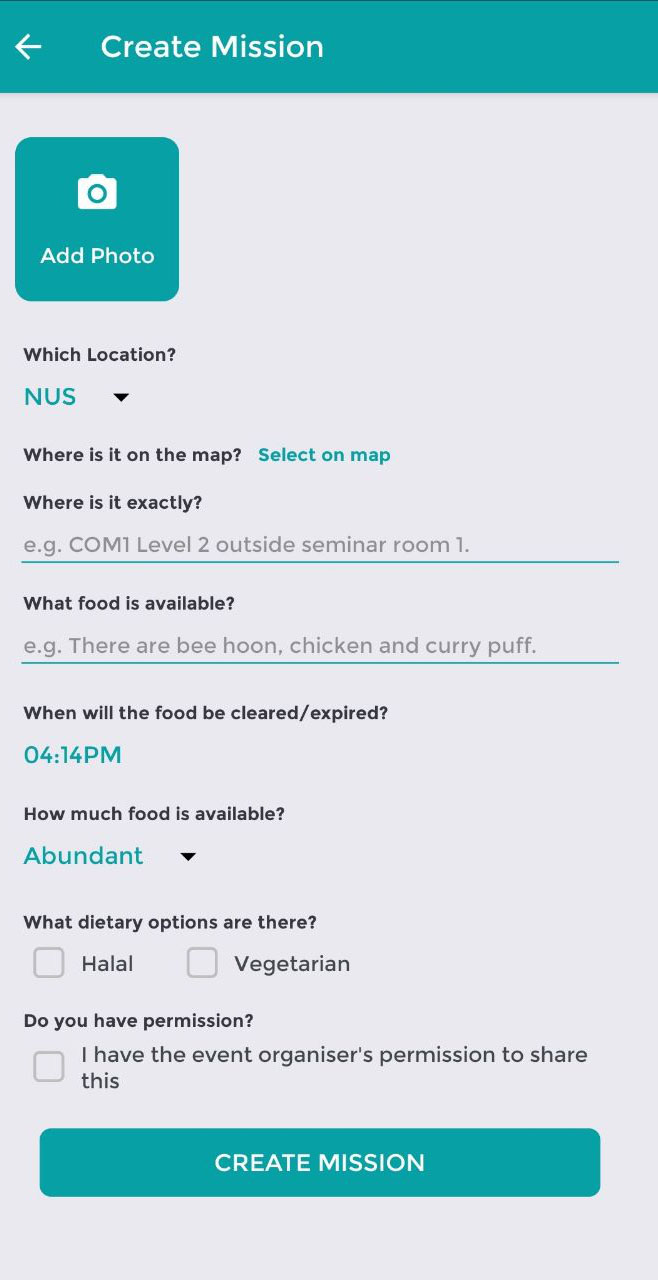The width and height of the screenshot is (658, 1280).
Task: Check the Halal dietary option
Action: pos(49,963)
